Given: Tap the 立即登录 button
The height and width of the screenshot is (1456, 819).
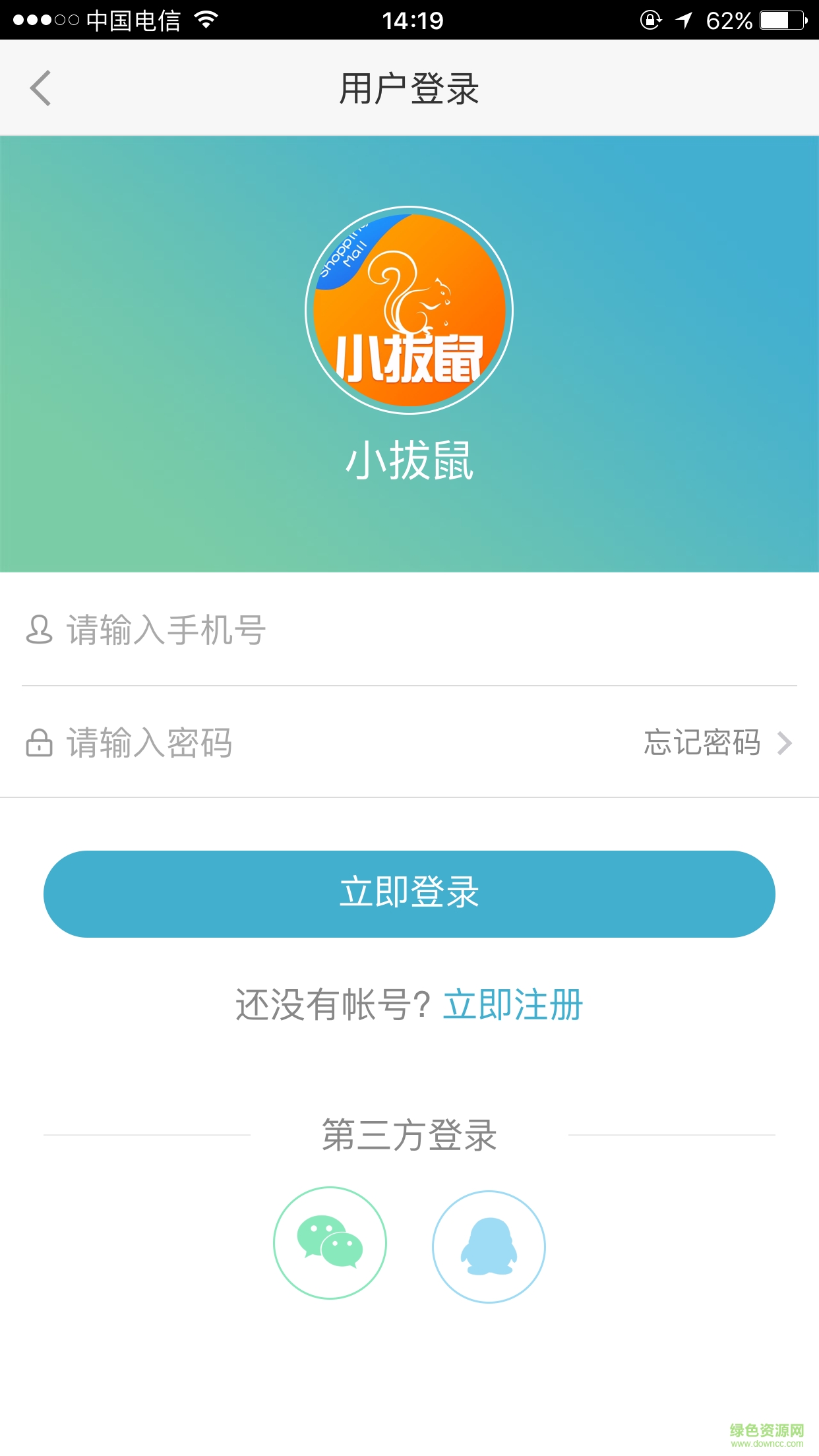Looking at the screenshot, I should [x=409, y=894].
